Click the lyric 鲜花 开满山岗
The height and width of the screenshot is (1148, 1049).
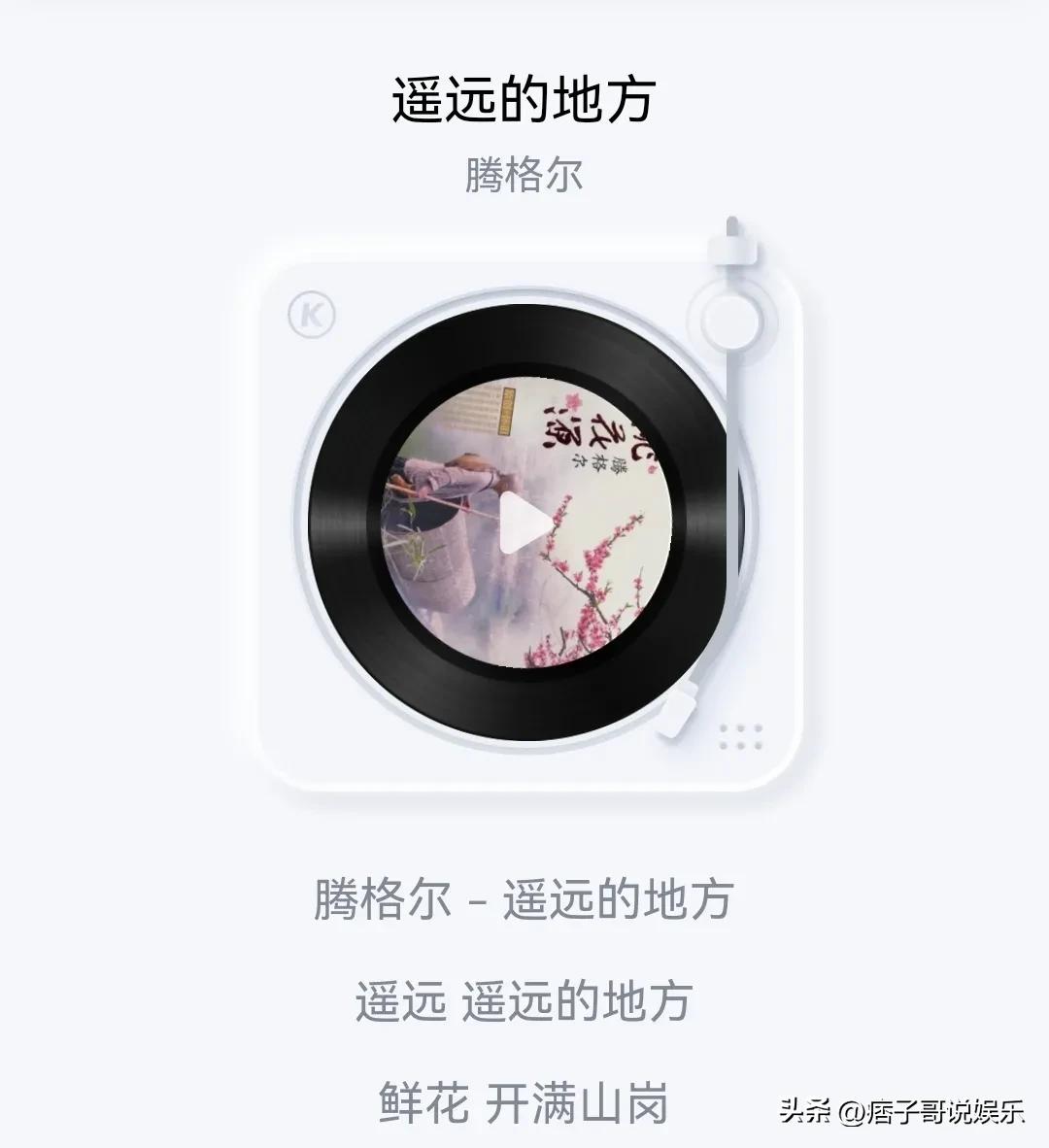tap(524, 1100)
